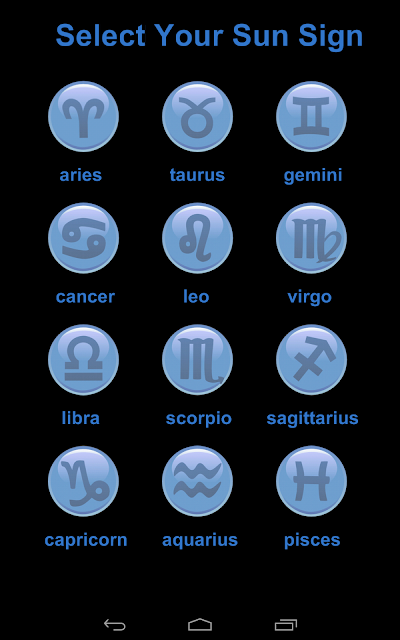400x640 pixels.
Task: Pick cancer as your sun sign
Action: coord(83,238)
